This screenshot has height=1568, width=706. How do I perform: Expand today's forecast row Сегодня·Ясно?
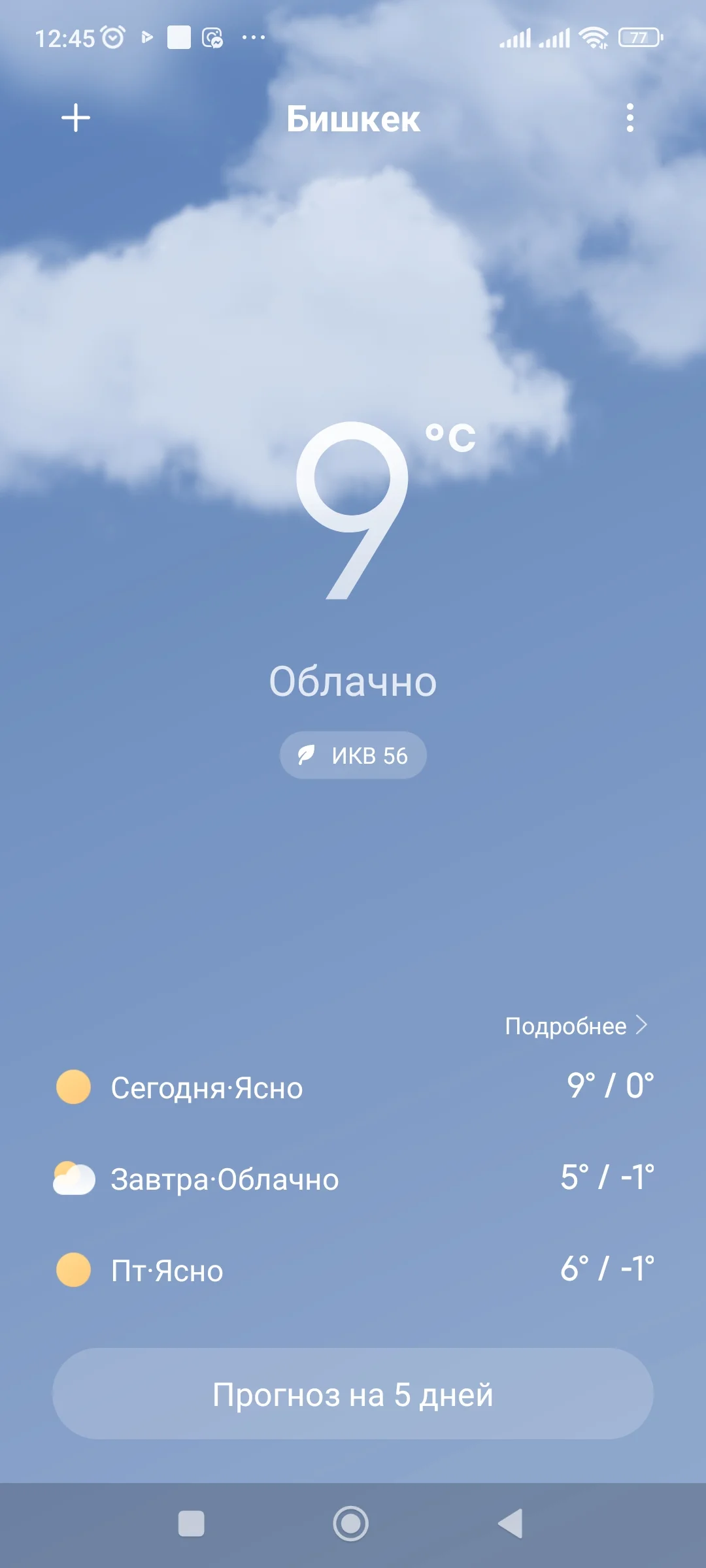click(206, 1085)
